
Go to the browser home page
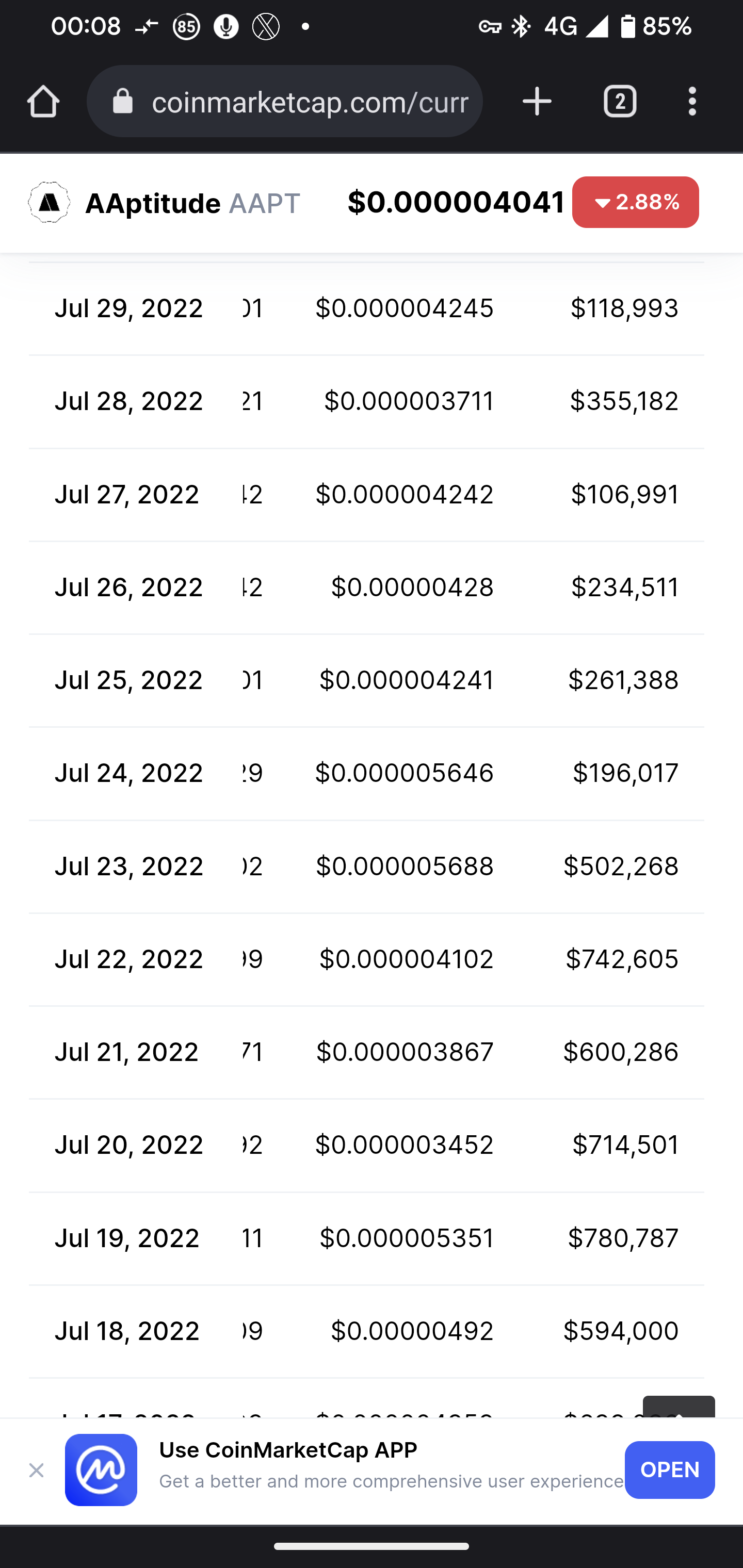[x=43, y=101]
